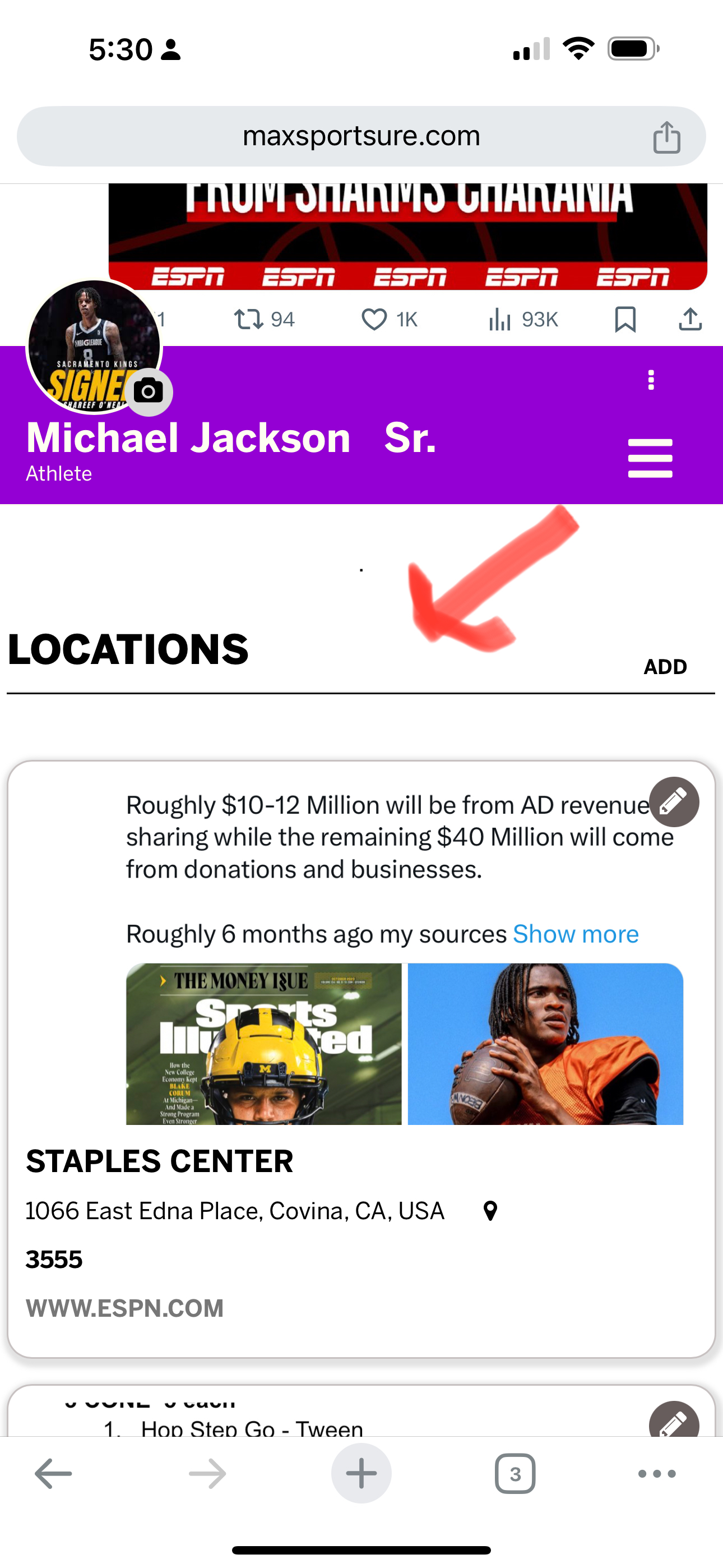Open the WWW.ESPN.COM link
723x1568 pixels.
point(125,1308)
